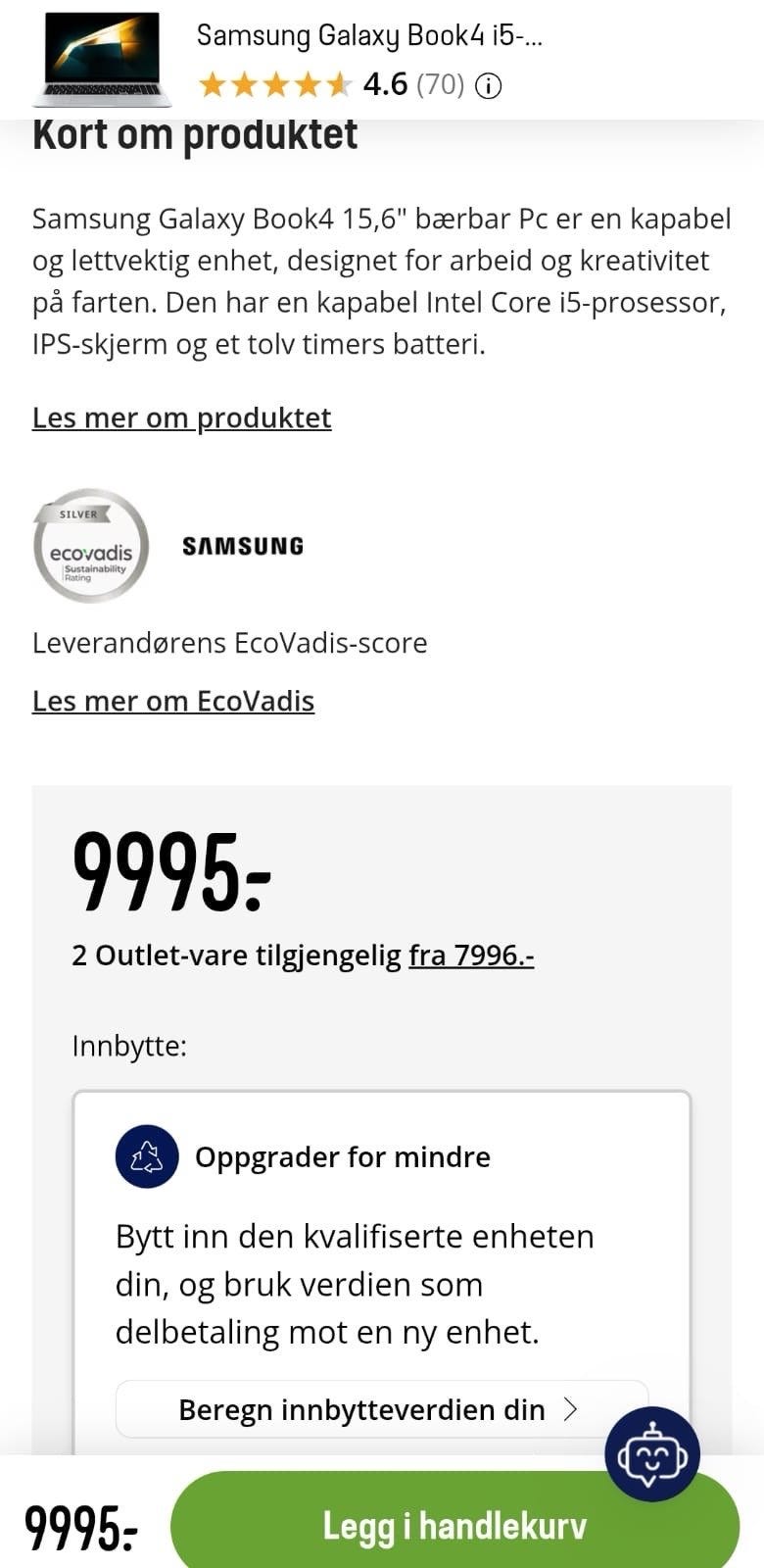Click the info icon next to the rating
Screen dimensions: 764x1568
[x=488, y=85]
